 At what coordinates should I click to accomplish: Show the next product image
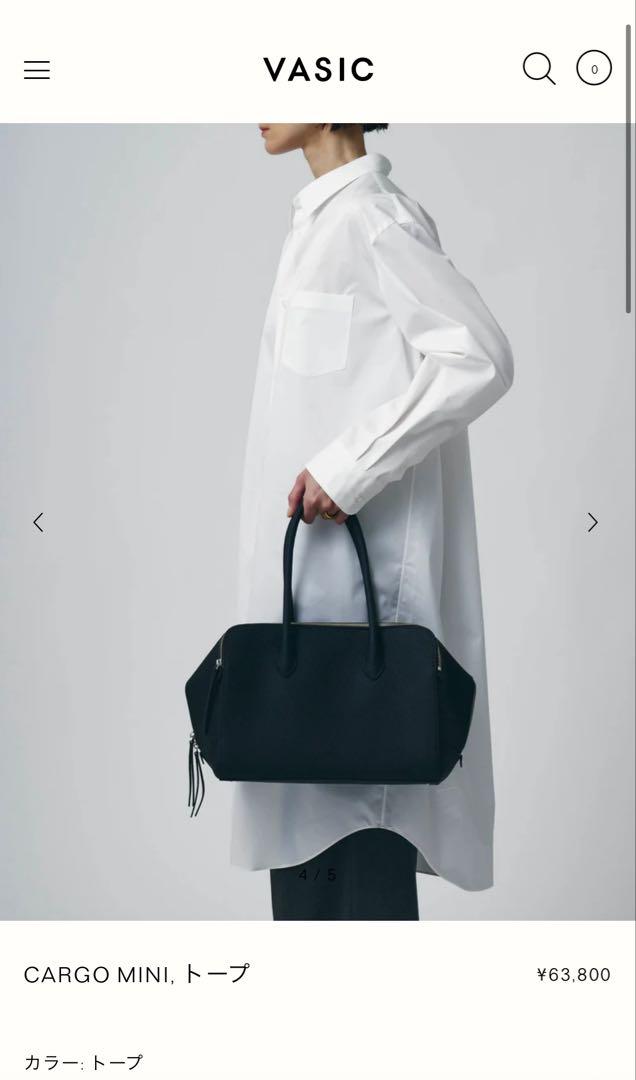593,523
